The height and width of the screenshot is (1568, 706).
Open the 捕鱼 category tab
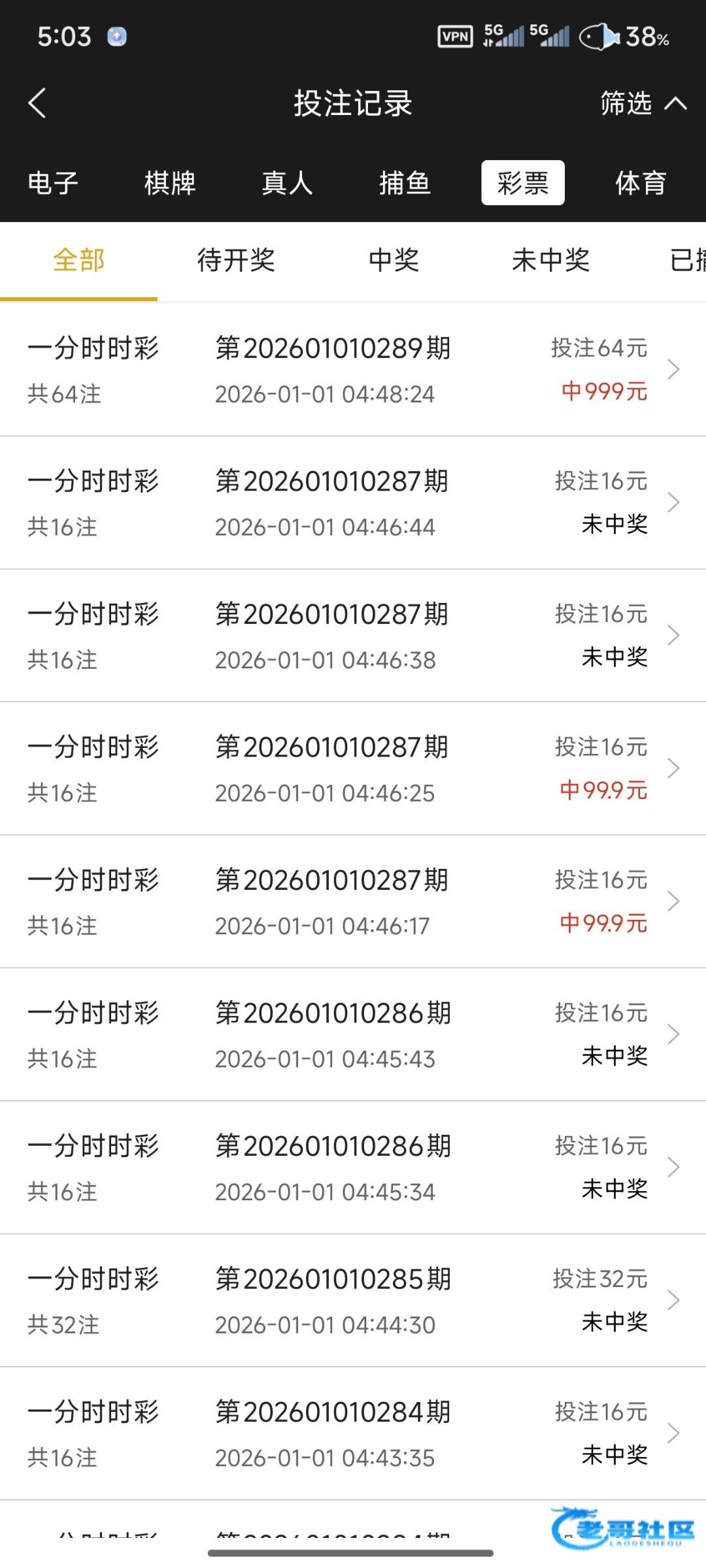coord(405,183)
